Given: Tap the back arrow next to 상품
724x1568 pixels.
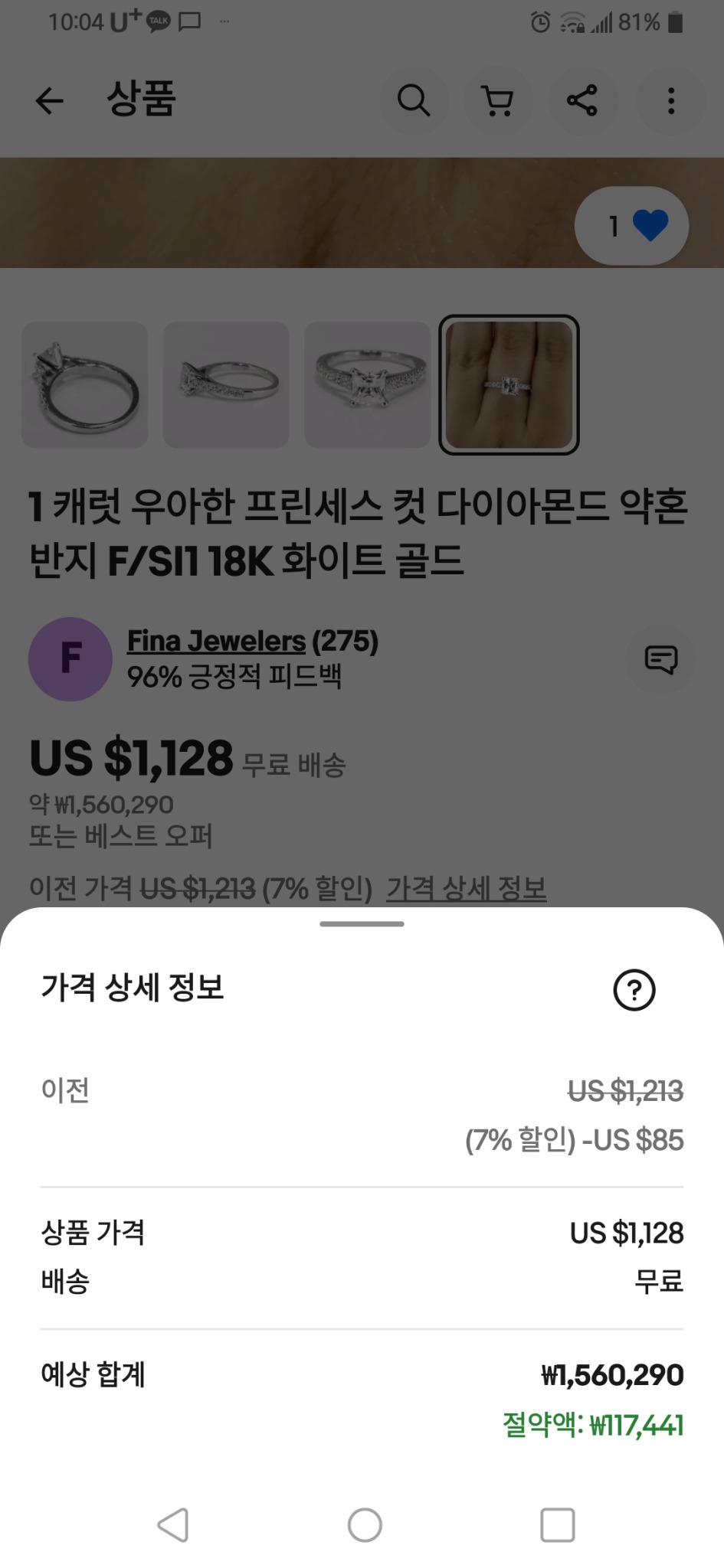Looking at the screenshot, I should click(x=48, y=100).
